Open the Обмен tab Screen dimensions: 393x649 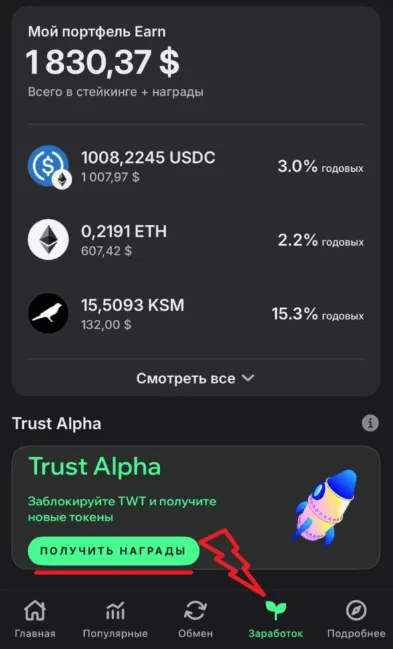[195, 619]
